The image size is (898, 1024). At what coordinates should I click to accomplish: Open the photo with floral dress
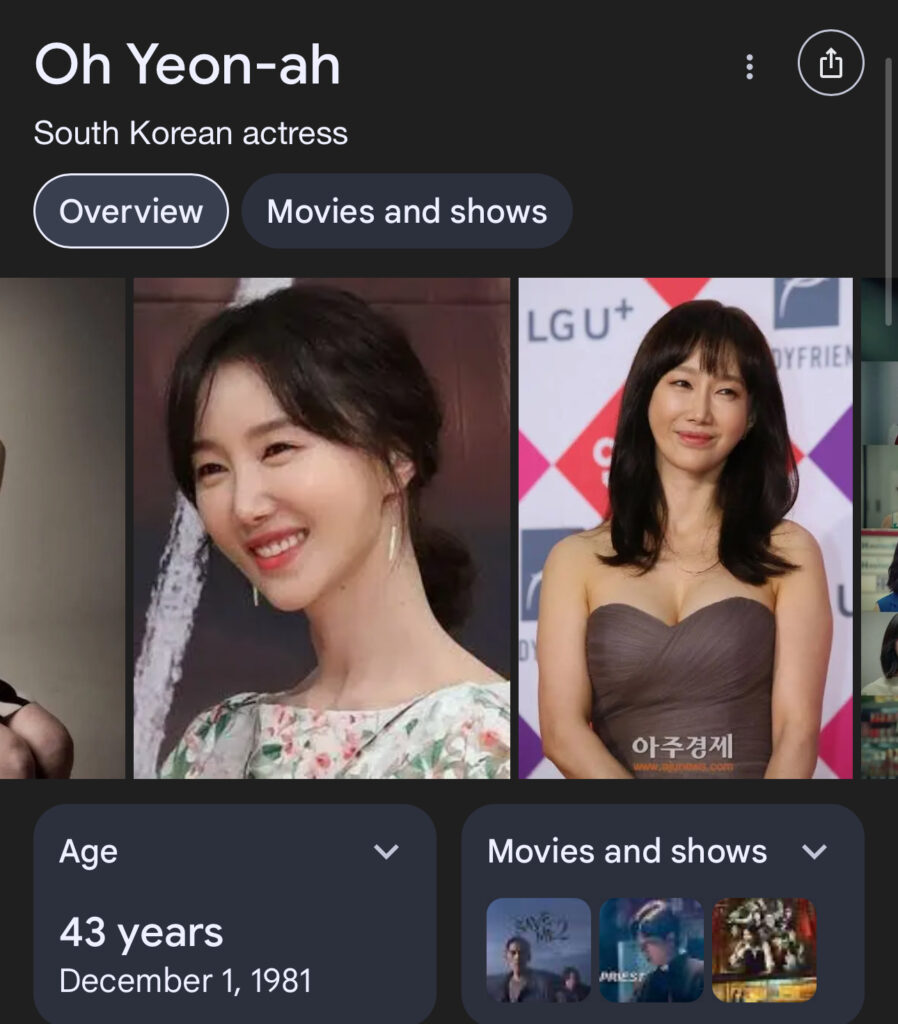tap(321, 528)
